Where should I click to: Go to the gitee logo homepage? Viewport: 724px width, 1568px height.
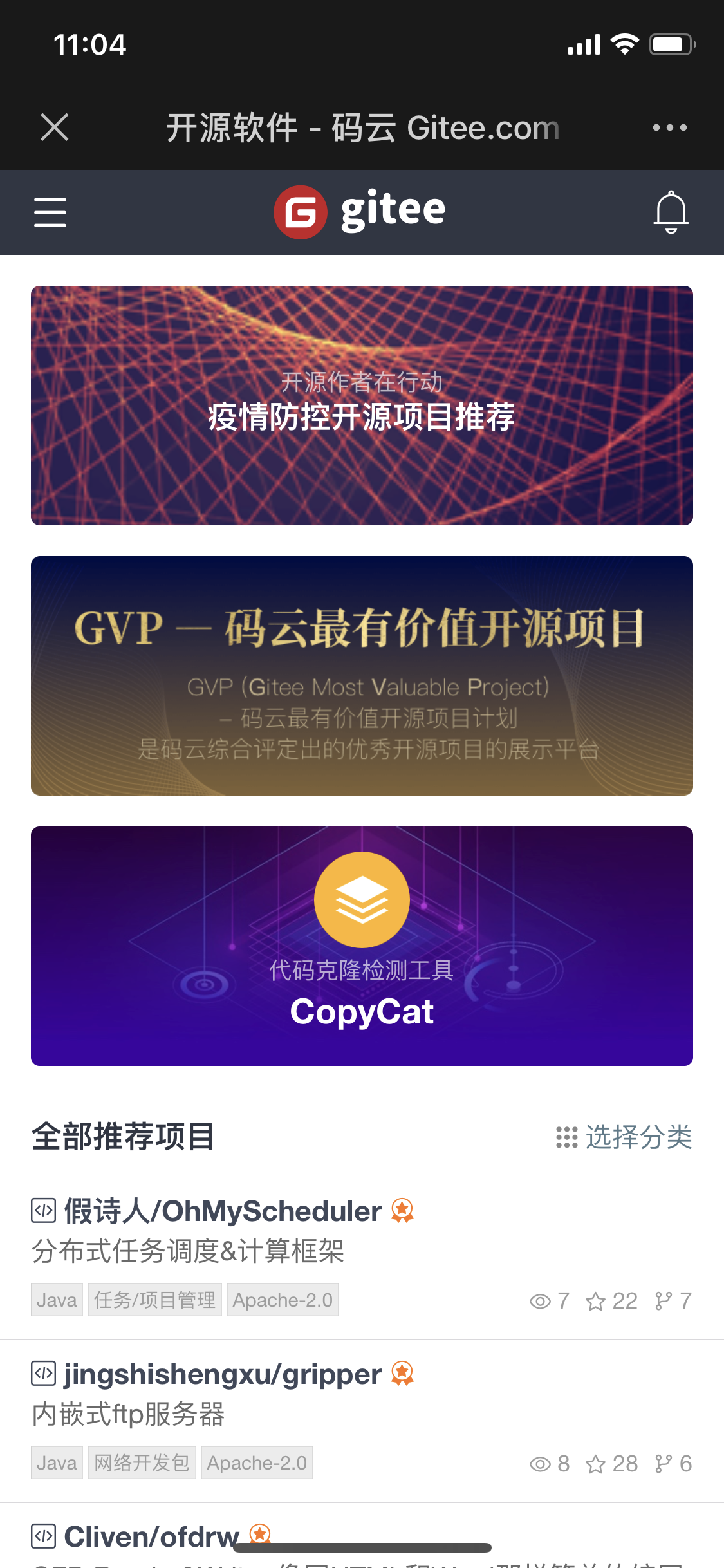pos(360,212)
